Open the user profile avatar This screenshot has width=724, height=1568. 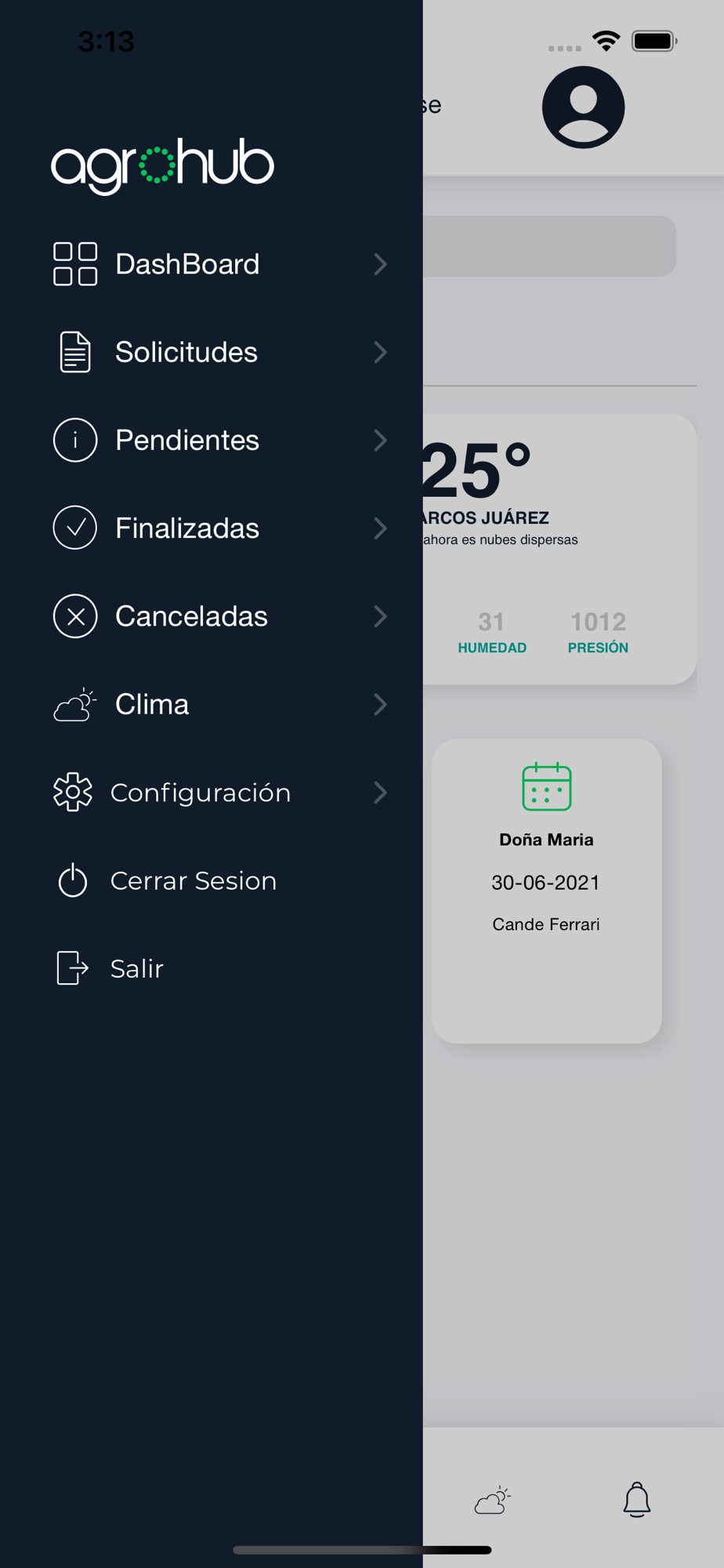[x=583, y=107]
